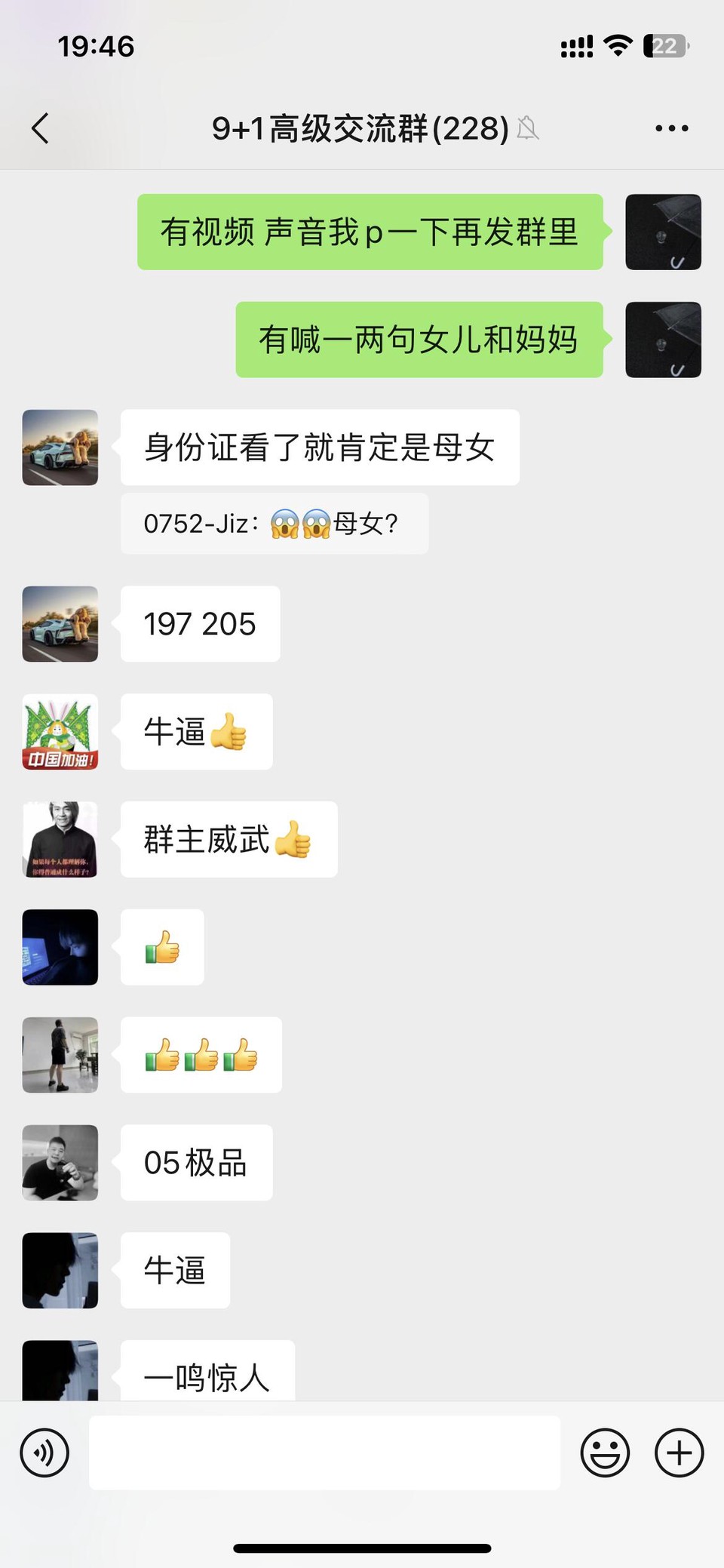
Task: Open avatar beside the 197 205 message
Action: (x=60, y=624)
